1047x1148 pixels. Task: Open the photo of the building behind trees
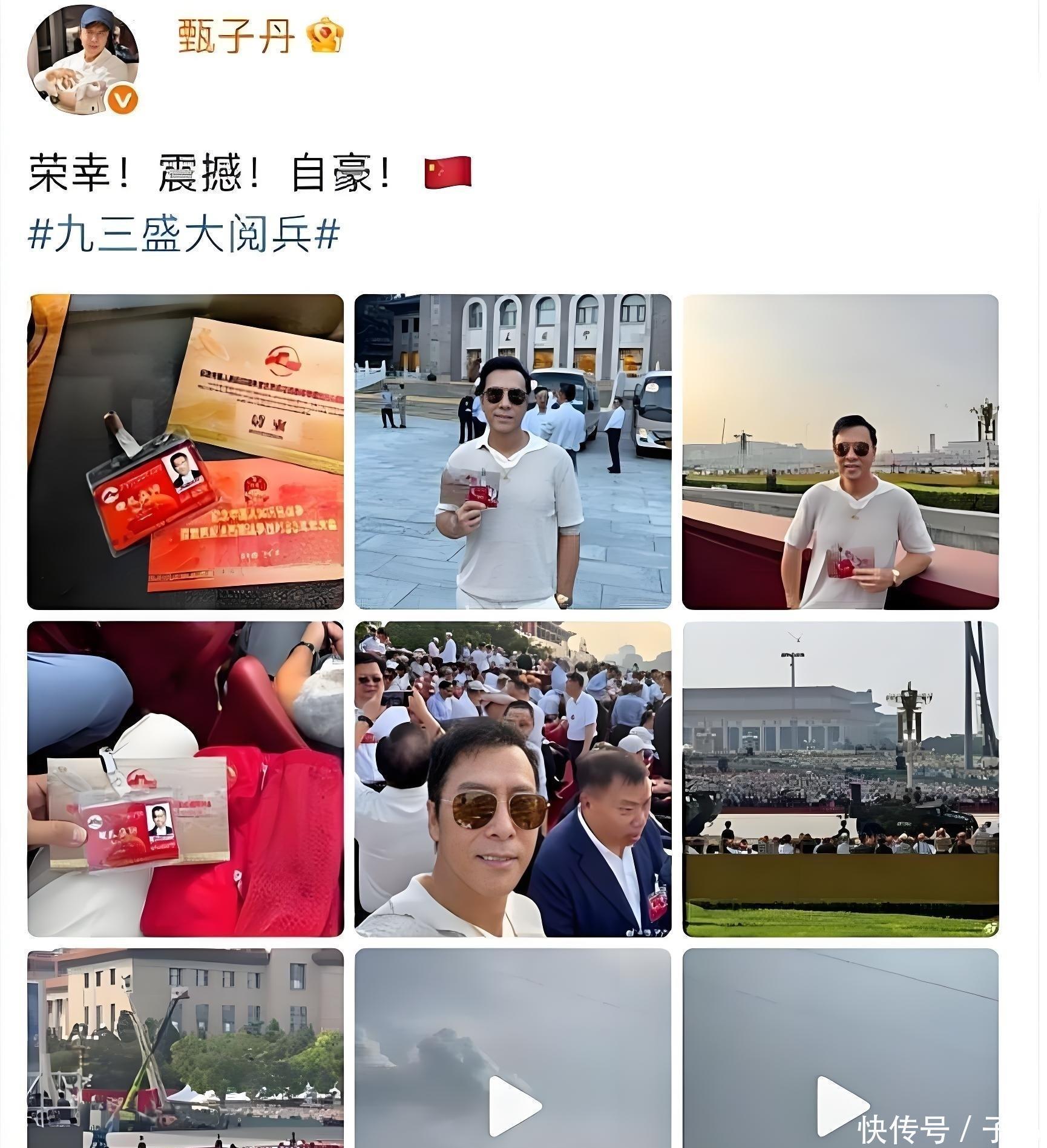pos(186,1048)
